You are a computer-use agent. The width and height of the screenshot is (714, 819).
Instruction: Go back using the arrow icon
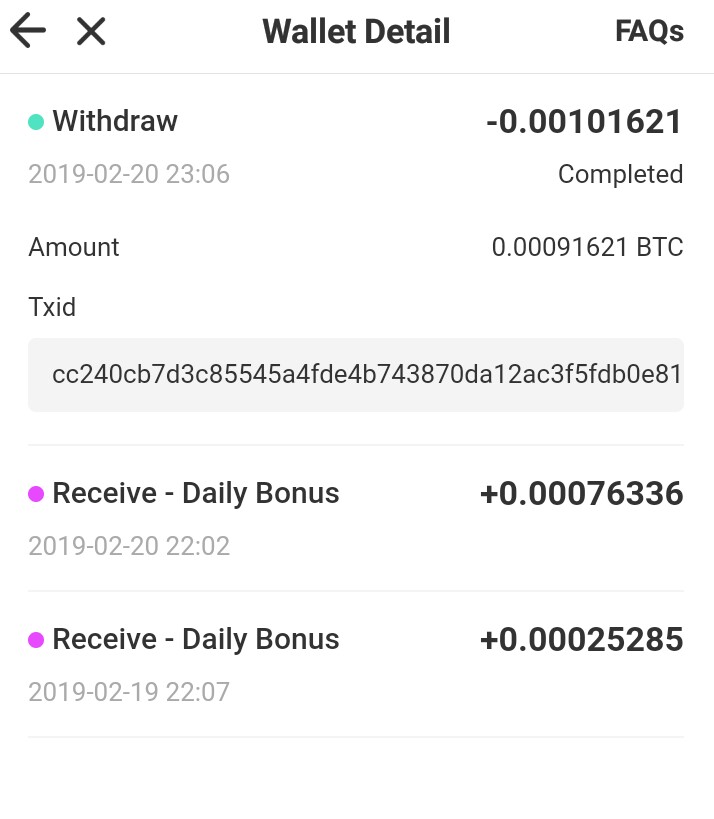tap(28, 31)
